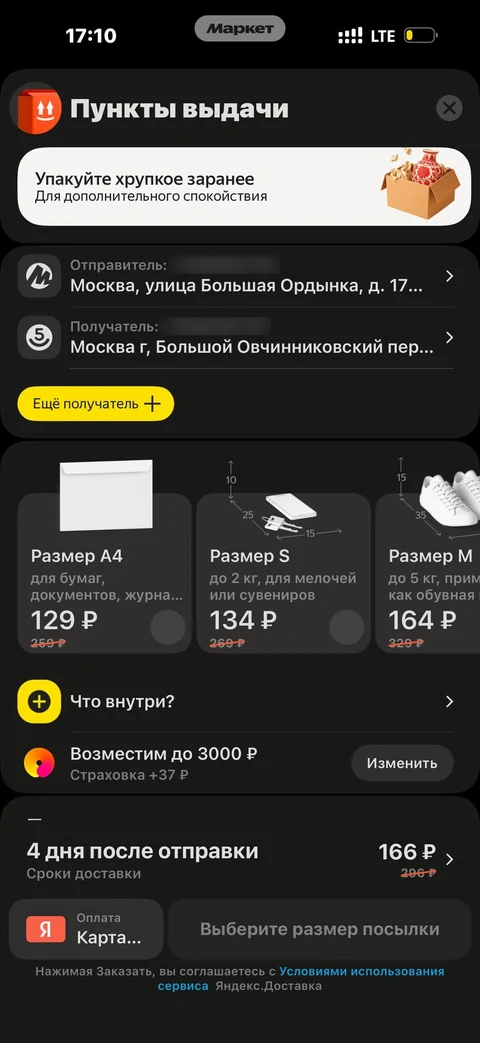
Task: Add another recipient with Ещё получатель
Action: [96, 404]
